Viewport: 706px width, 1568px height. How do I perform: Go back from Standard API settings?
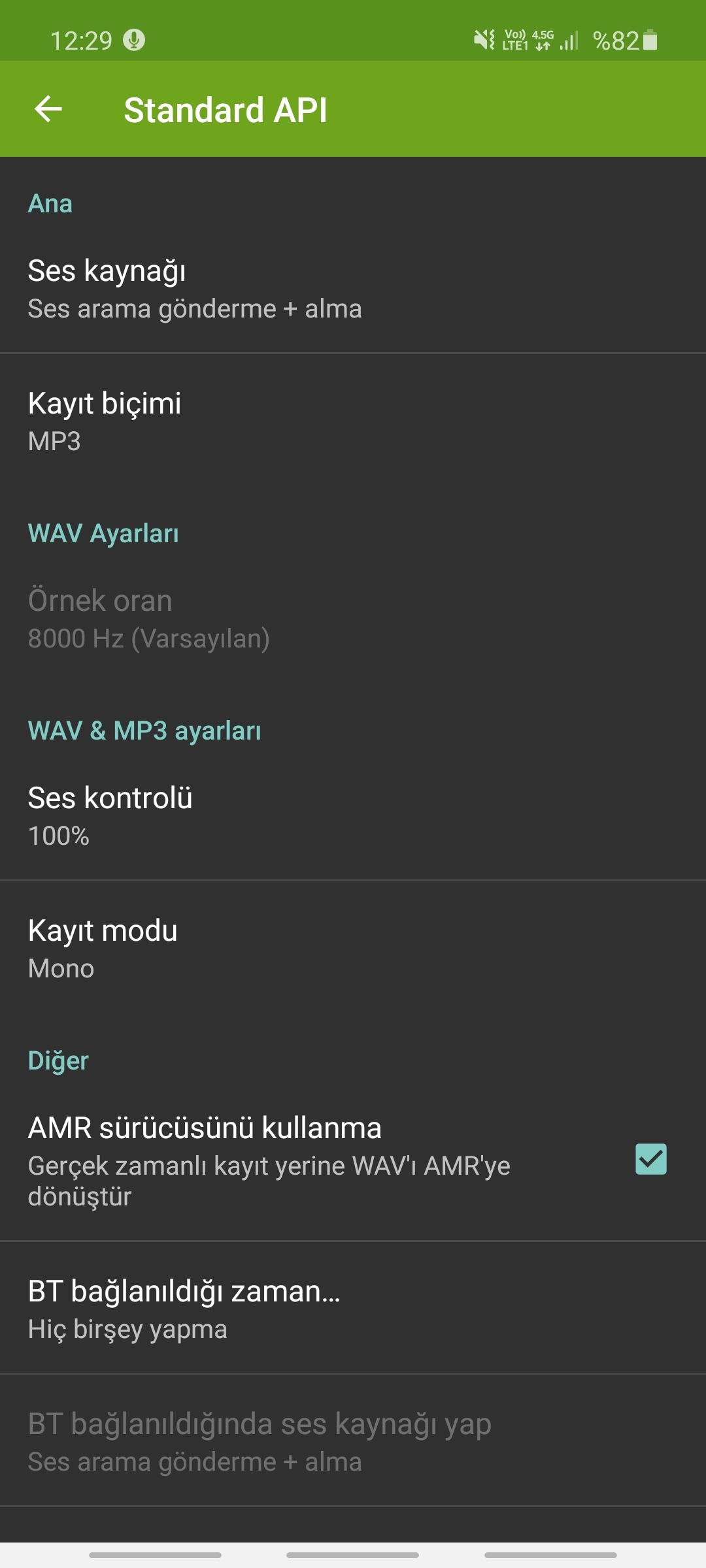click(x=48, y=109)
